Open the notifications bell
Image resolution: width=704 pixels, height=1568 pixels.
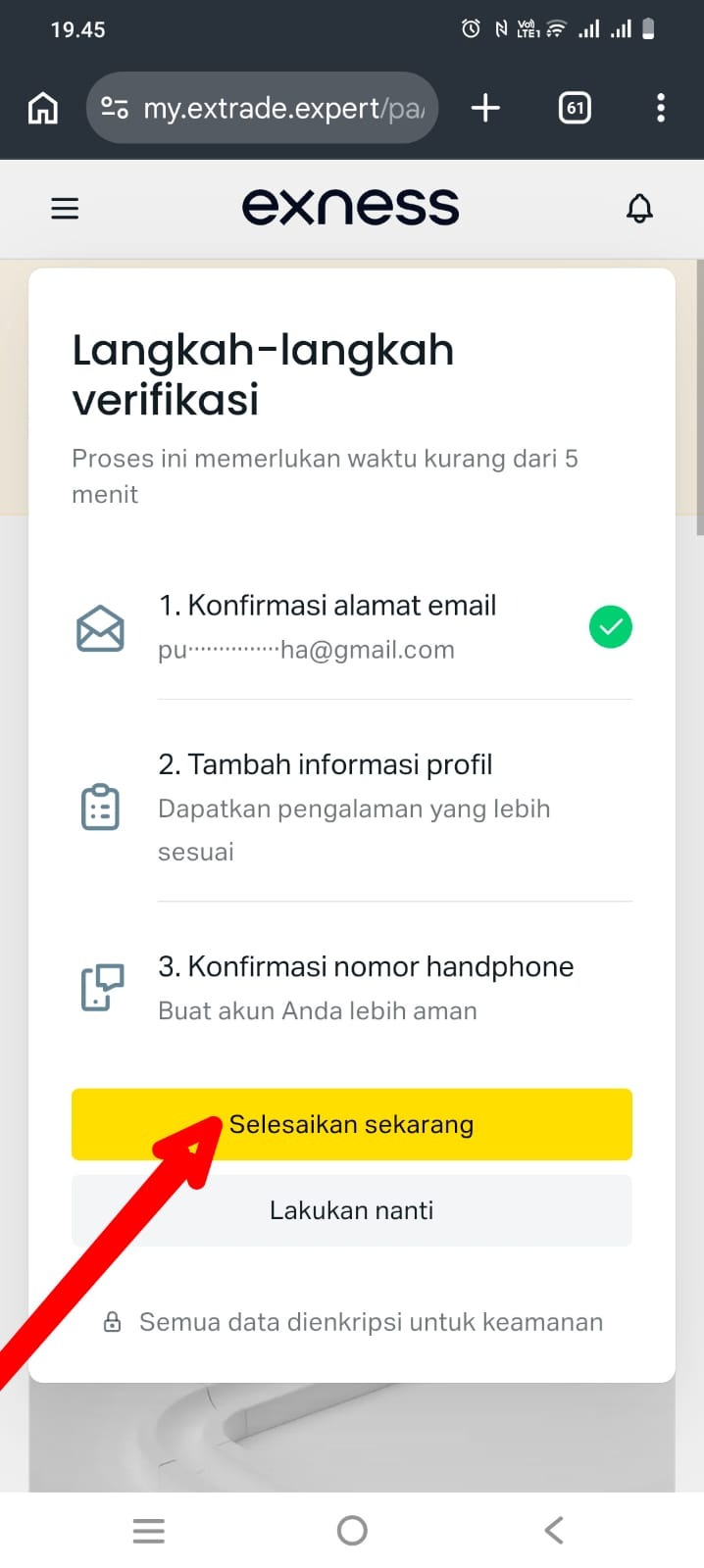pyautogui.click(x=639, y=208)
